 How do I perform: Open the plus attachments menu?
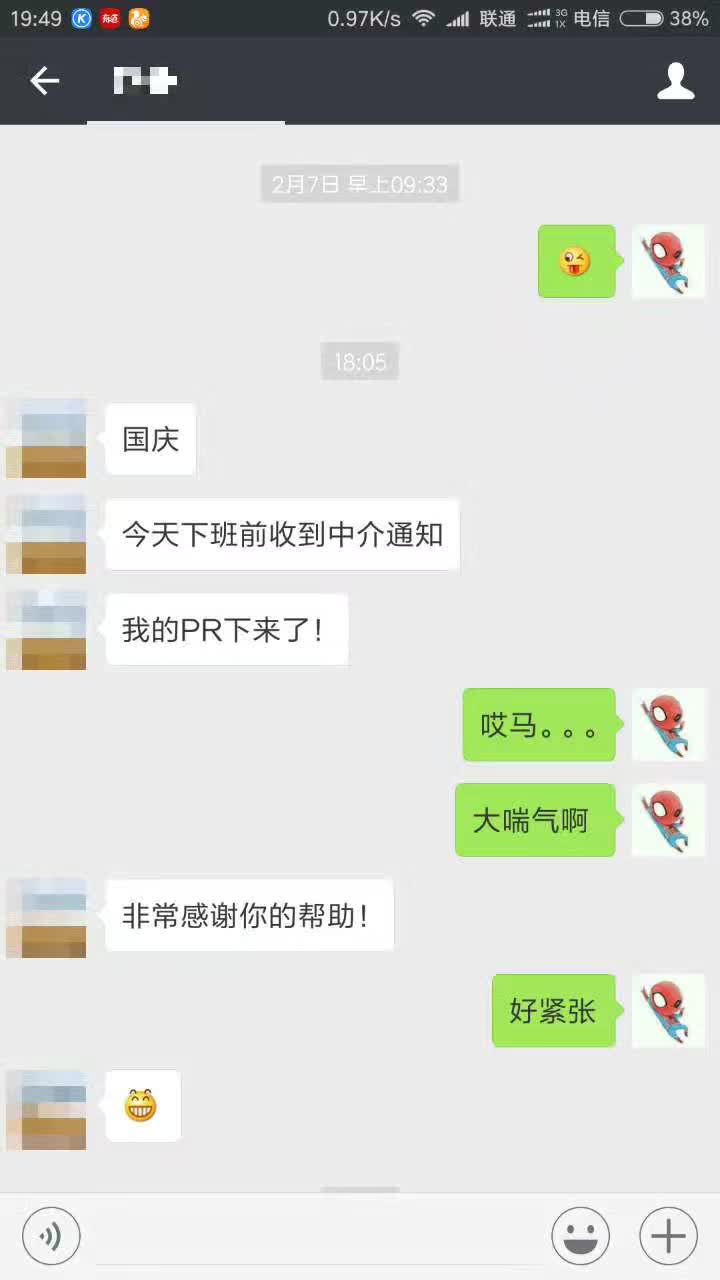pyautogui.click(x=668, y=1236)
